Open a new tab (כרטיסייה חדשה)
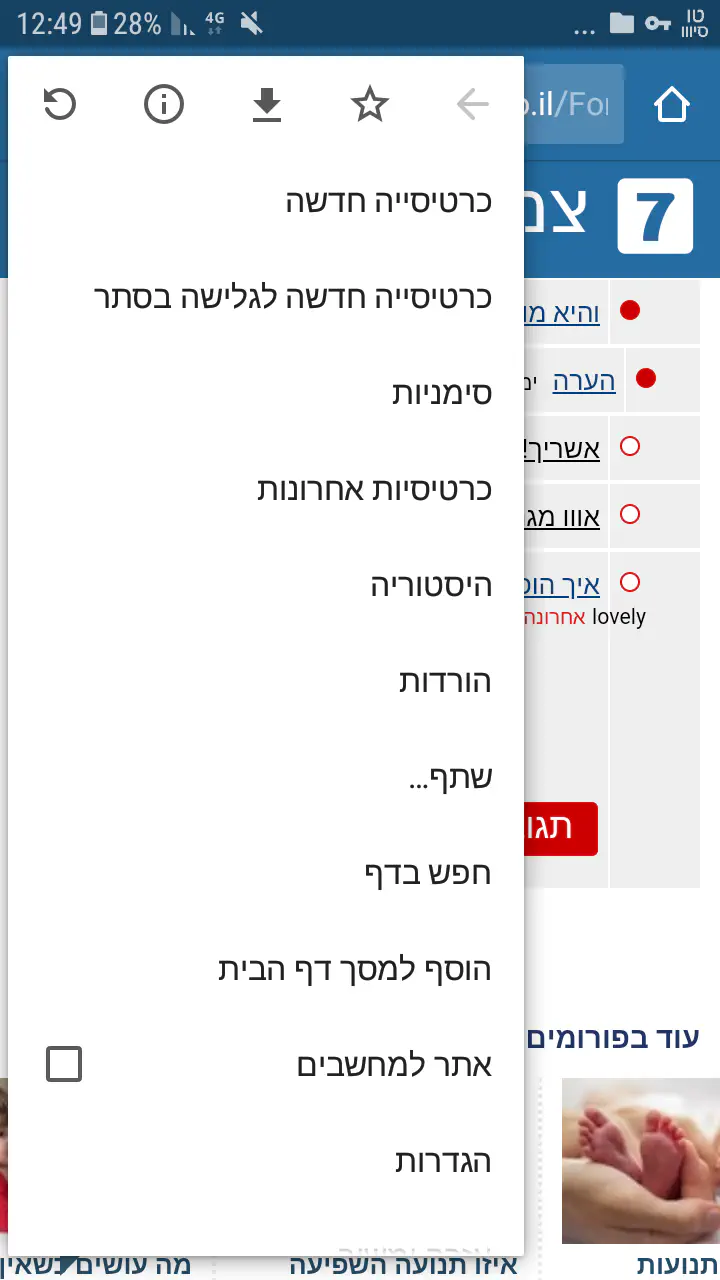 [389, 201]
